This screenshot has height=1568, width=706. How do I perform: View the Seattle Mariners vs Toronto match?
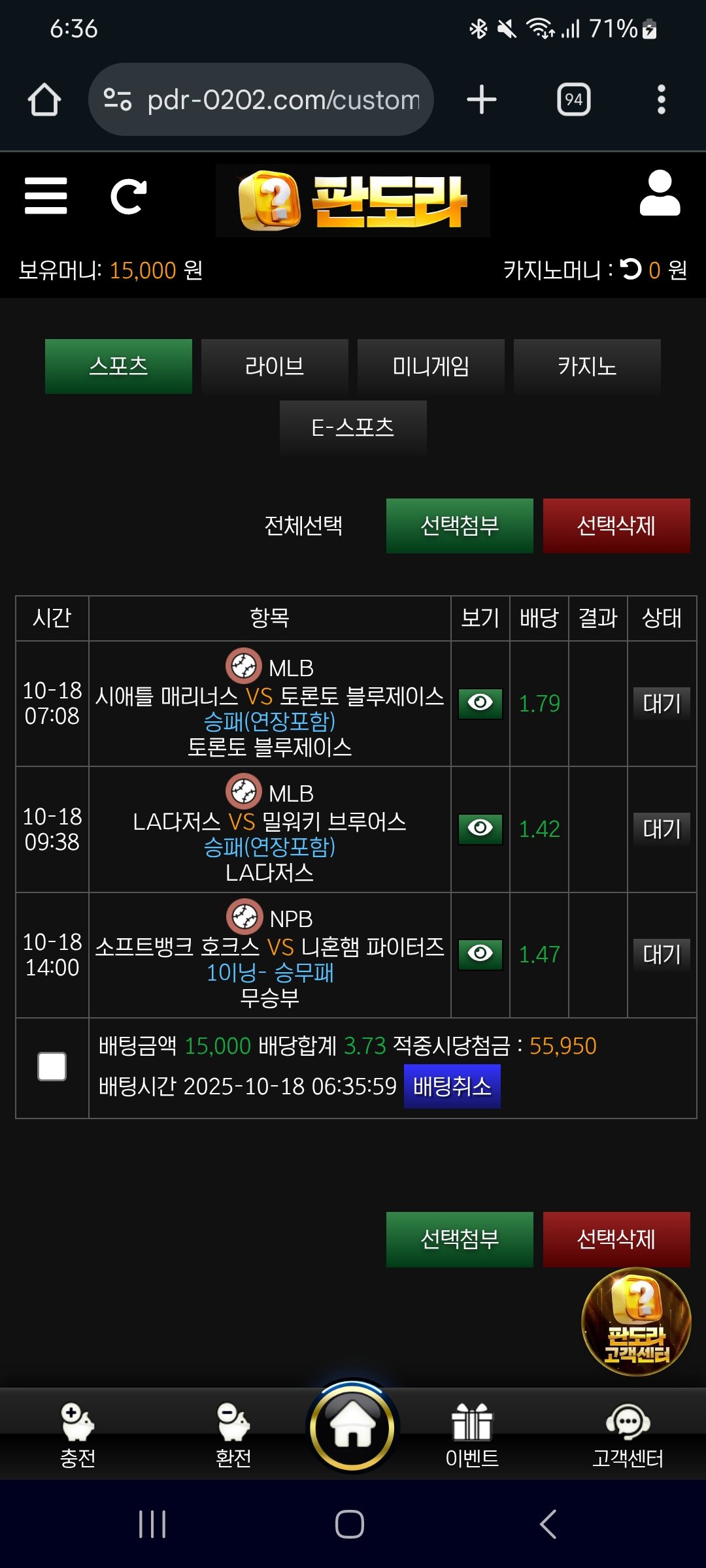(480, 703)
